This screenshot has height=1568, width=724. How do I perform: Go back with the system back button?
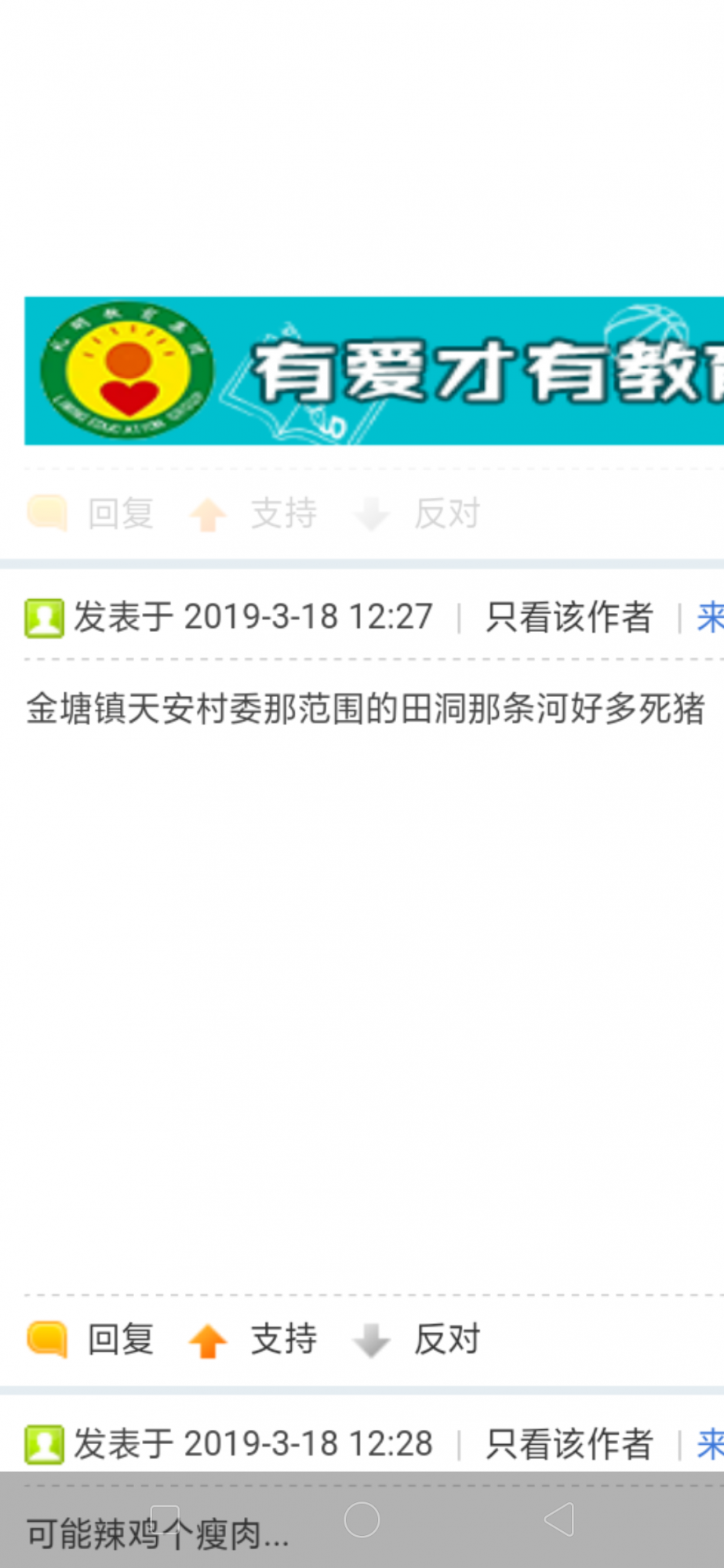pyautogui.click(x=559, y=1519)
